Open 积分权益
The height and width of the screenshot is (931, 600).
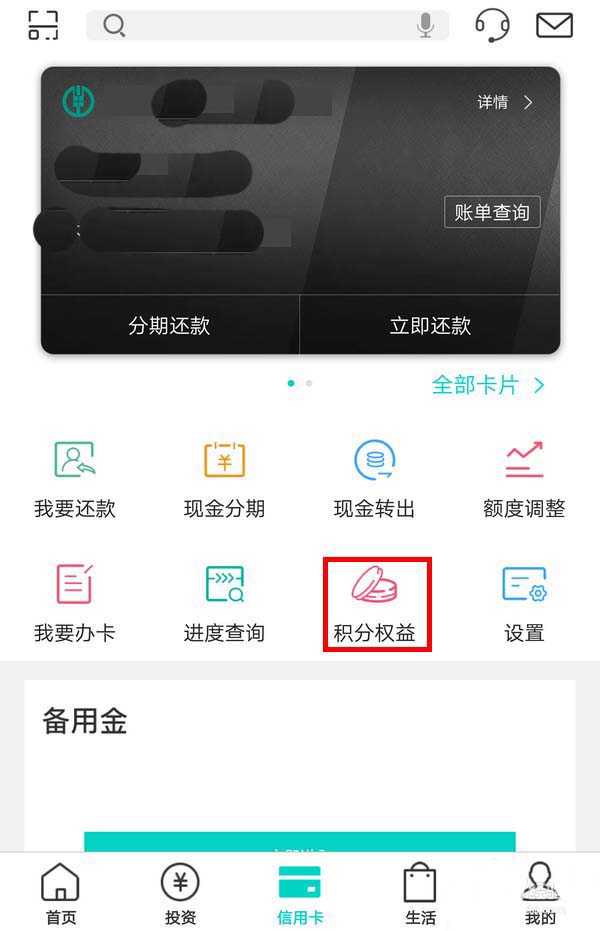pyautogui.click(x=376, y=602)
